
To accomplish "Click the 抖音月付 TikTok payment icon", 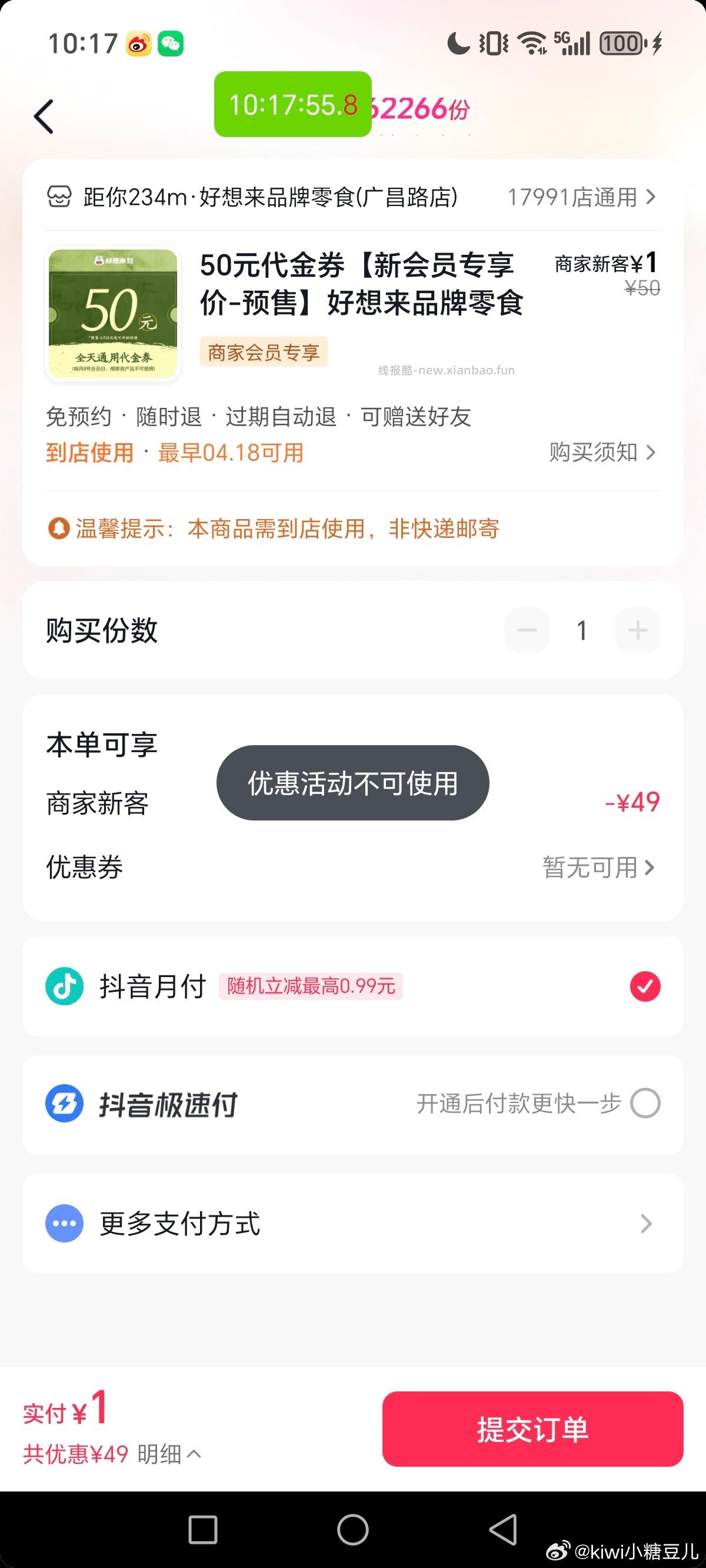I will tap(64, 986).
